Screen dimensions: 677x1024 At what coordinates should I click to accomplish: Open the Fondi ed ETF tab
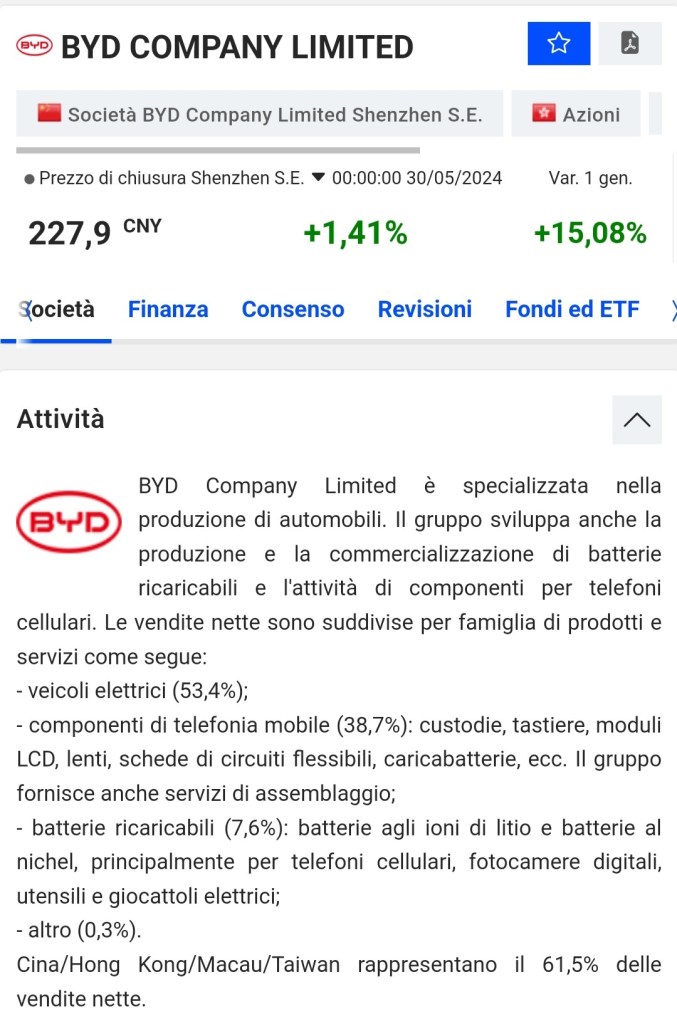point(572,309)
